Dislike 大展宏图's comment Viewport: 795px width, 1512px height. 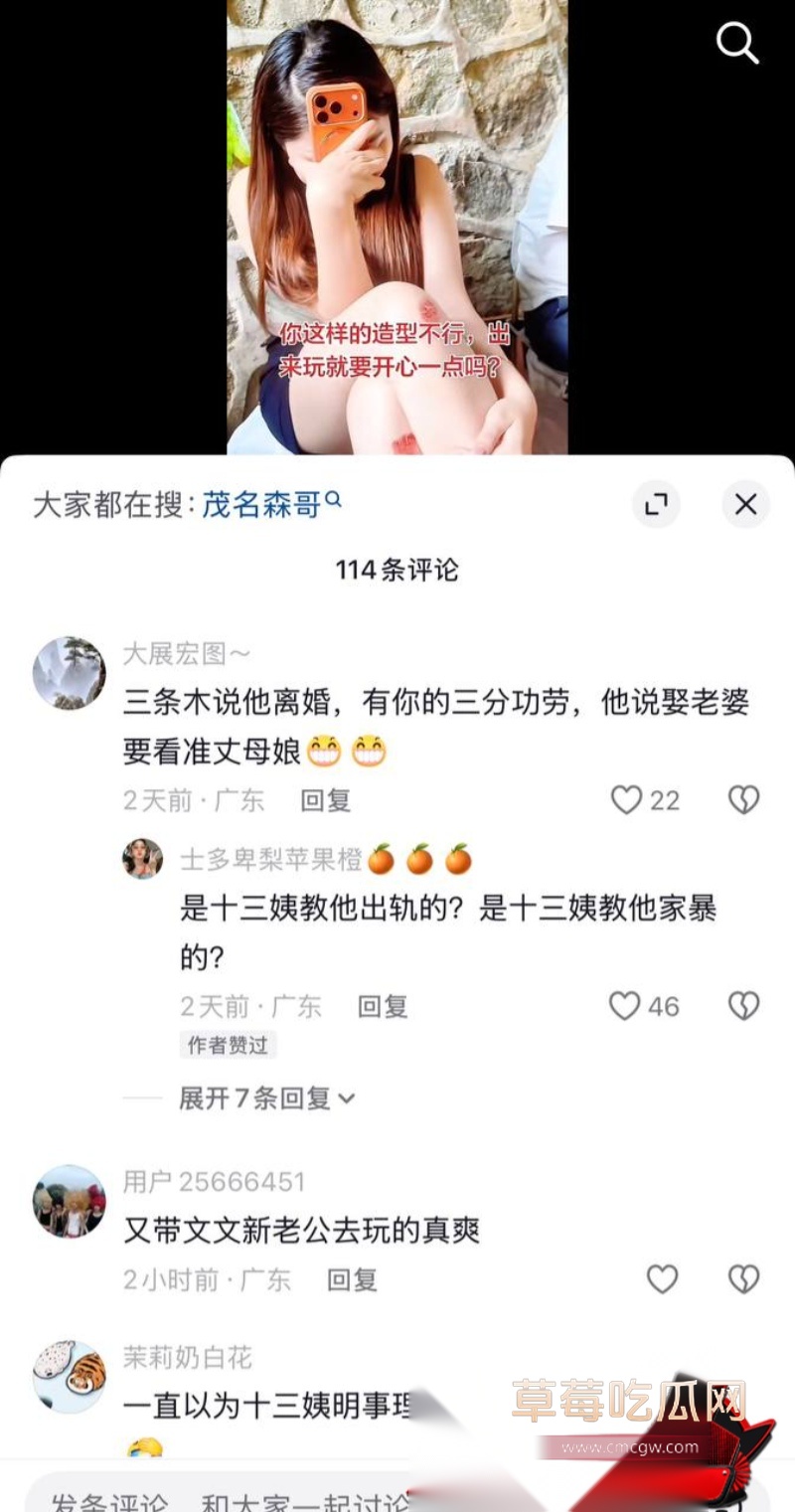pyautogui.click(x=743, y=800)
